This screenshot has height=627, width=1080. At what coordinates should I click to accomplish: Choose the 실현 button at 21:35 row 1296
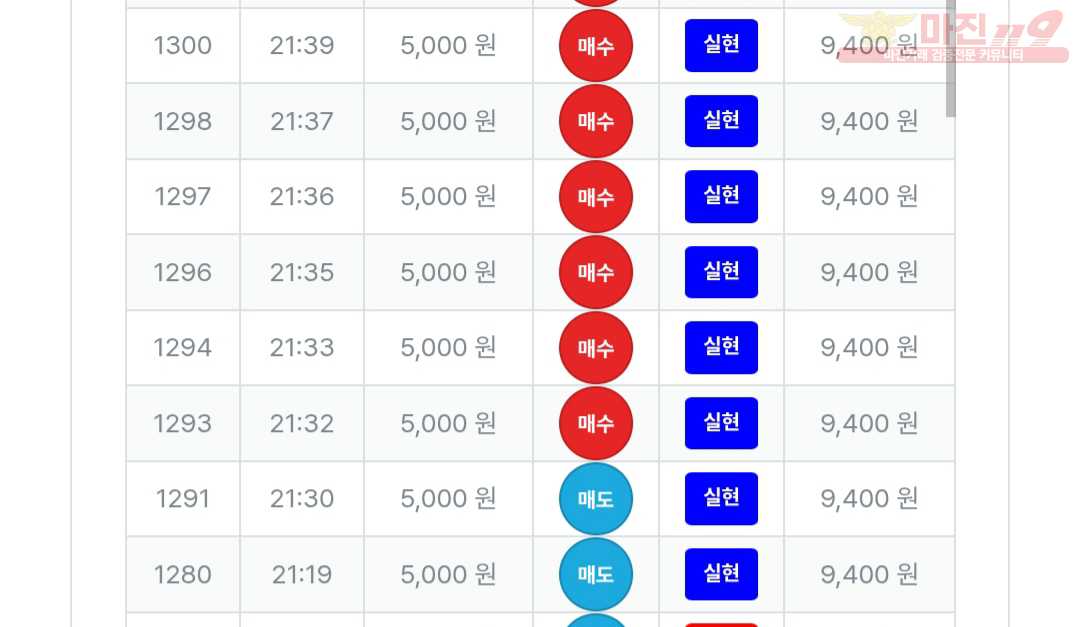[x=721, y=272]
